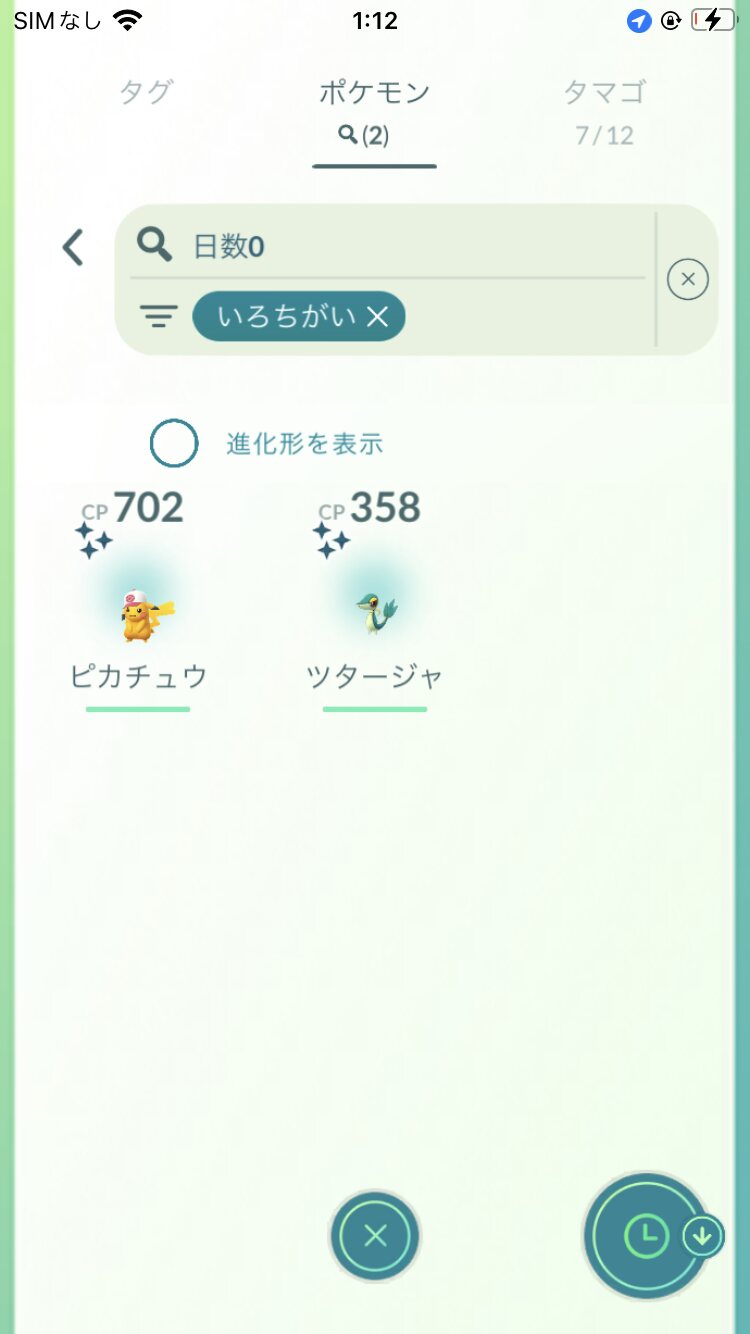Remove the いろちがい filter chip
Image resolution: width=750 pixels, height=1334 pixels.
[x=377, y=317]
